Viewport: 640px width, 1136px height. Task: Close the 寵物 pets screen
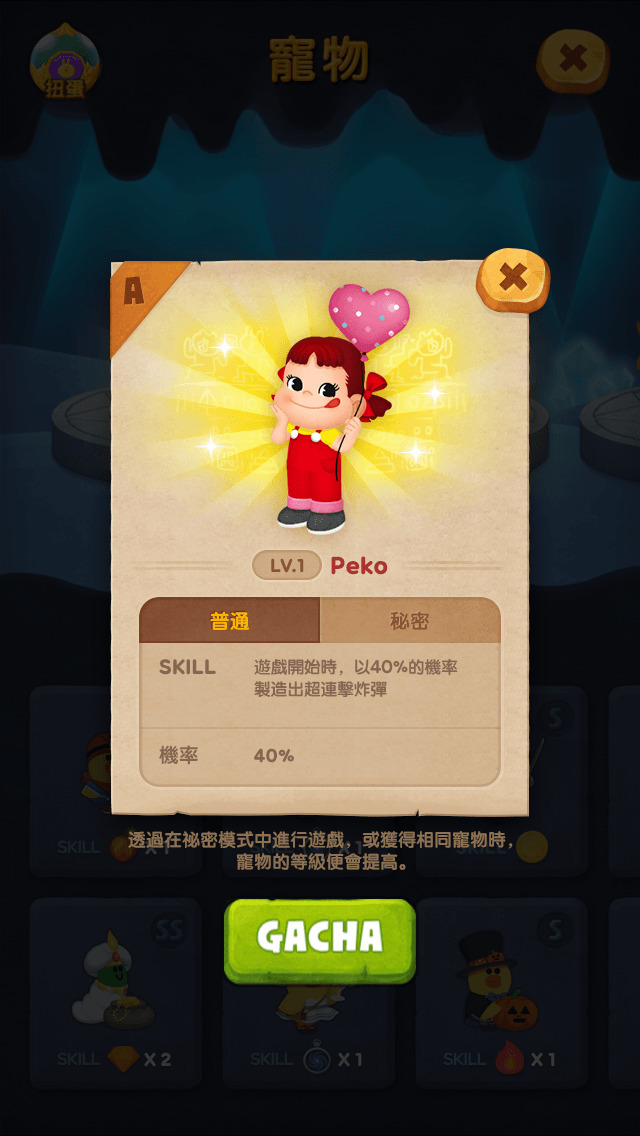[573, 59]
